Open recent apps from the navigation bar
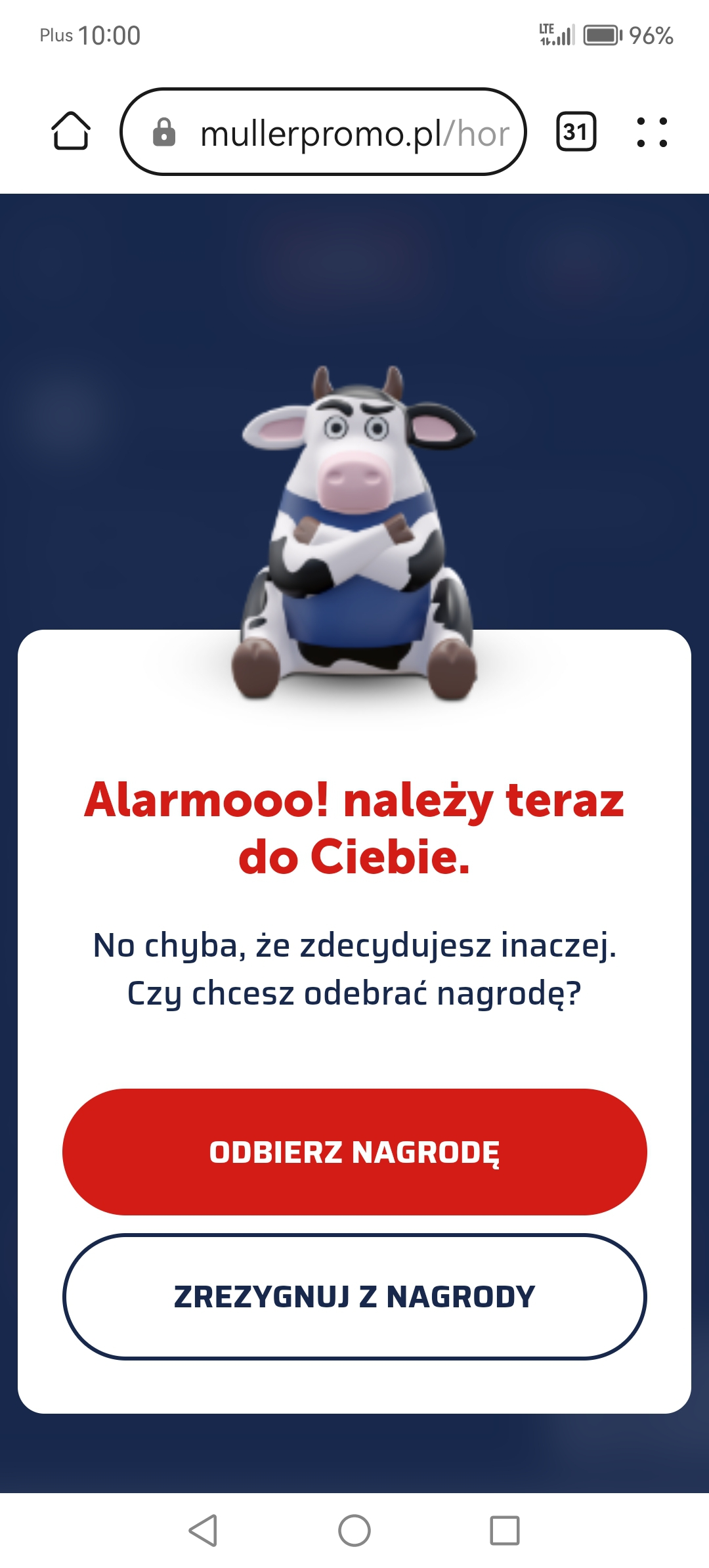This screenshot has width=709, height=1568. (x=504, y=1531)
